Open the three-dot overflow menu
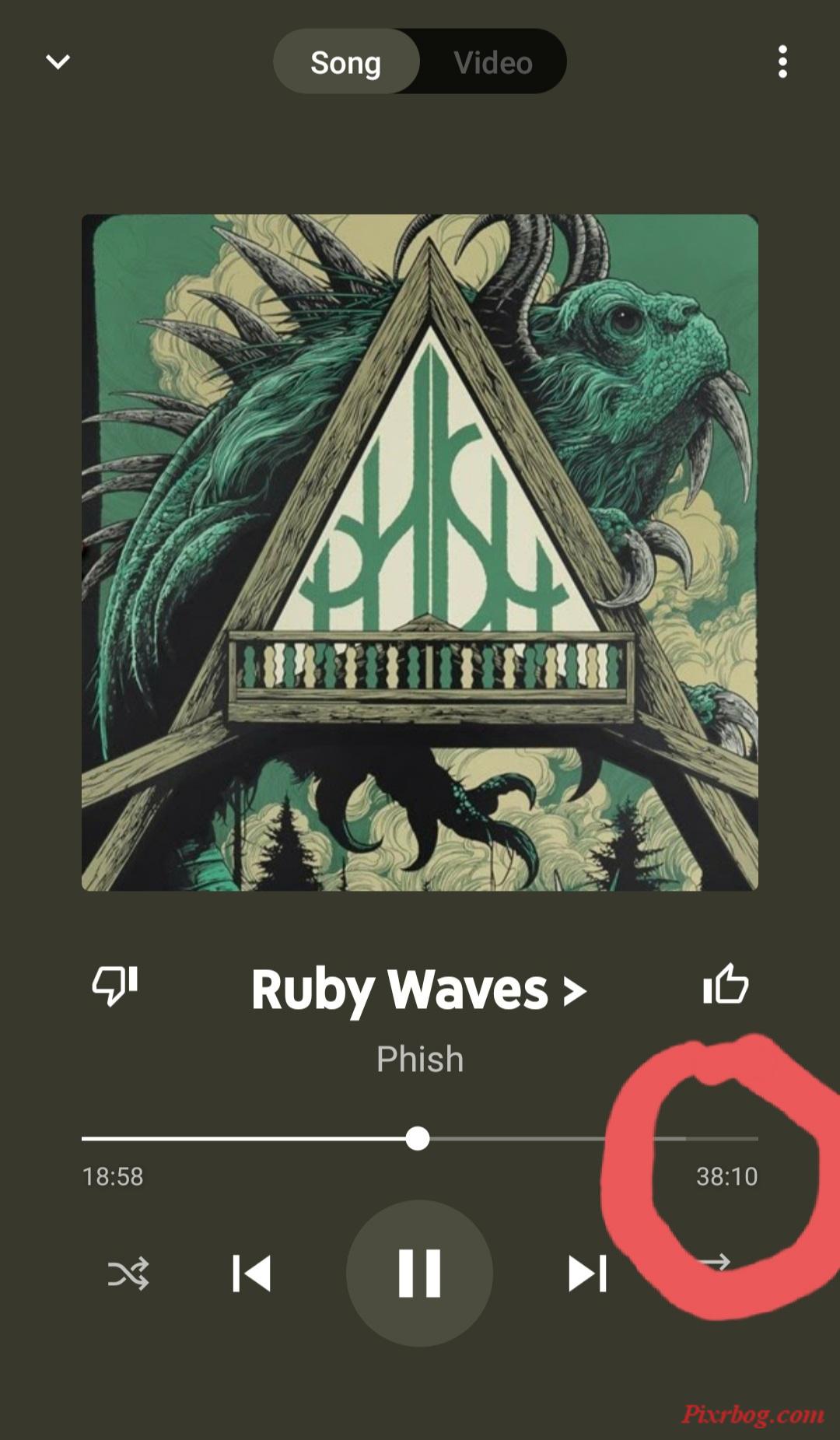The width and height of the screenshot is (840, 1440). [782, 61]
